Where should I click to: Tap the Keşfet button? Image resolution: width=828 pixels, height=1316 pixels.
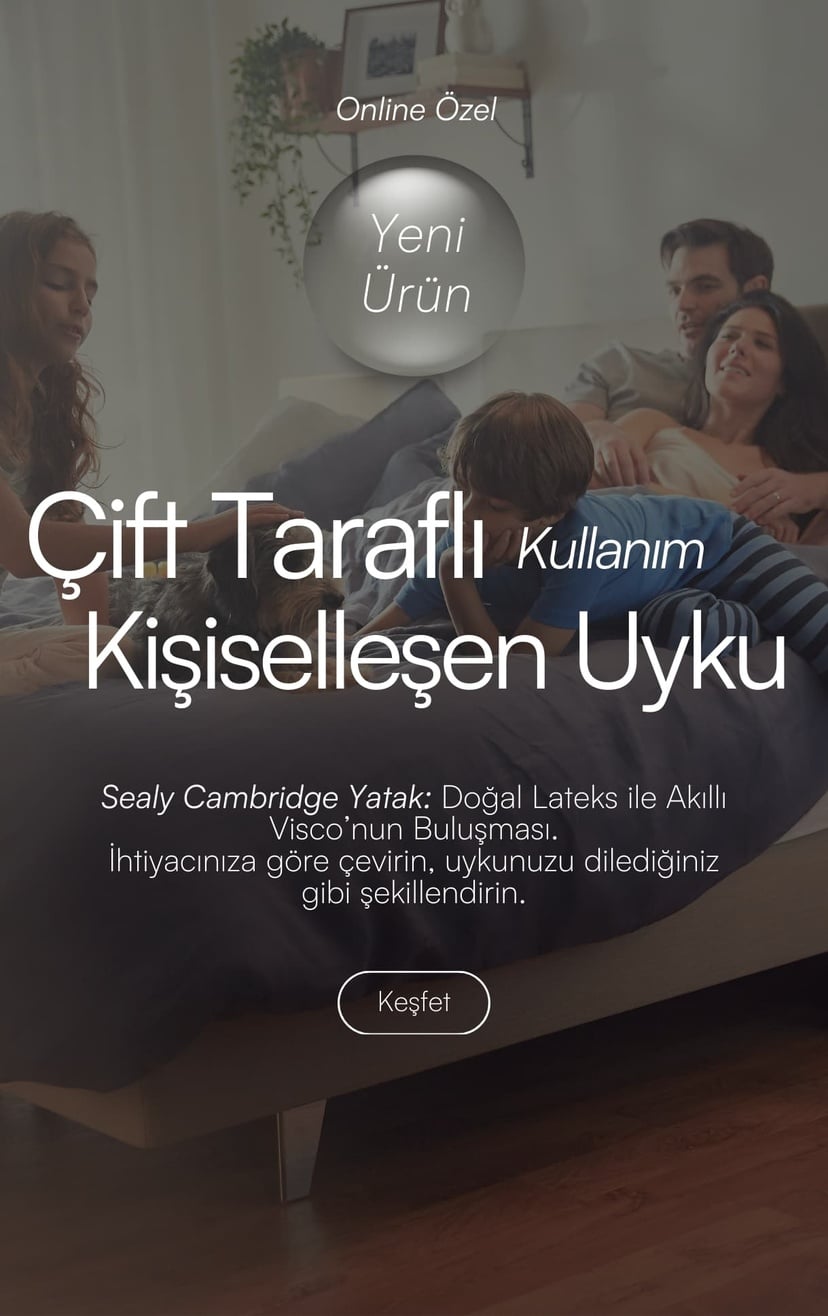[414, 1002]
